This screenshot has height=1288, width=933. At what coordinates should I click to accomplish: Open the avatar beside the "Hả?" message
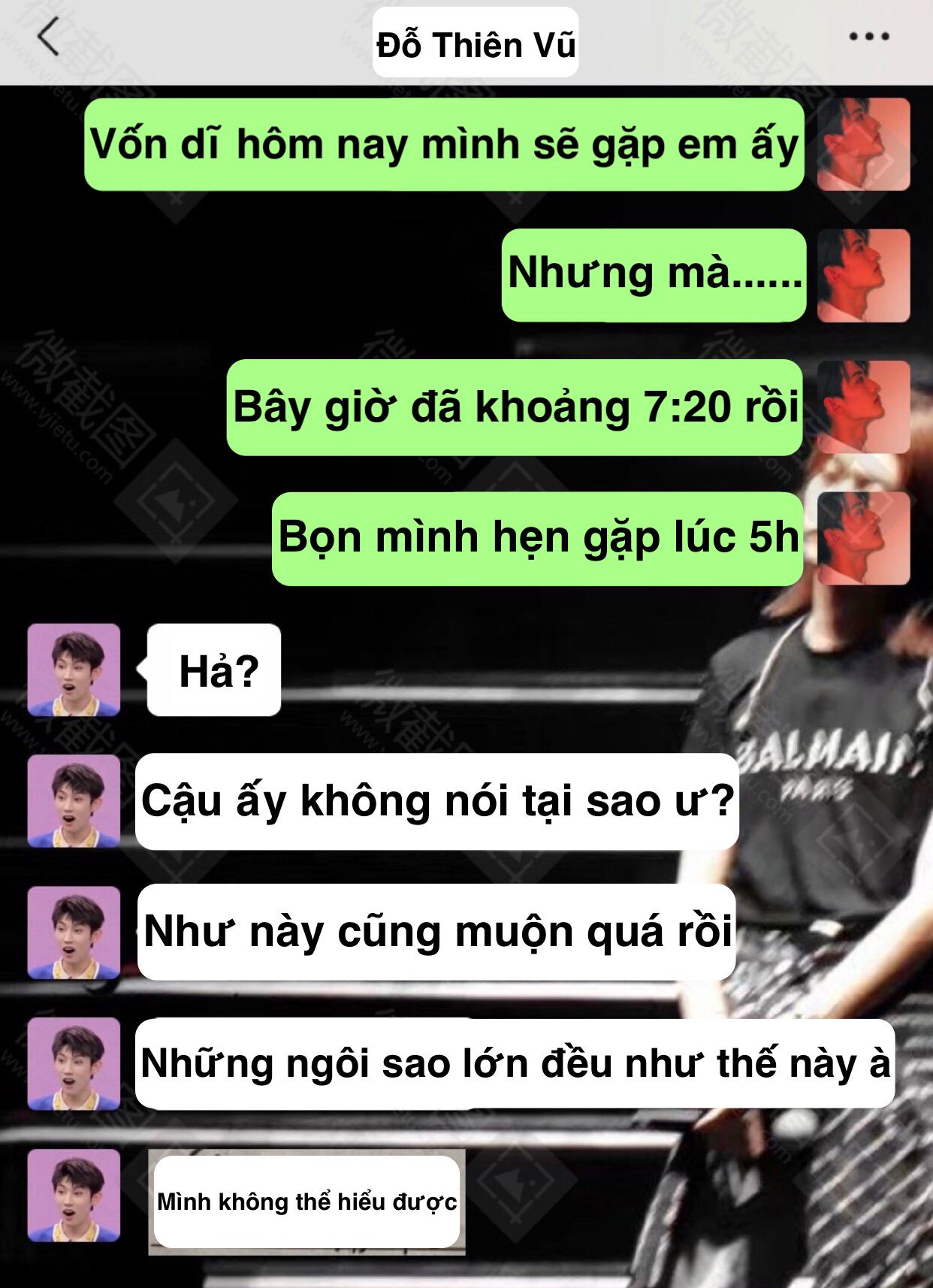click(74, 670)
